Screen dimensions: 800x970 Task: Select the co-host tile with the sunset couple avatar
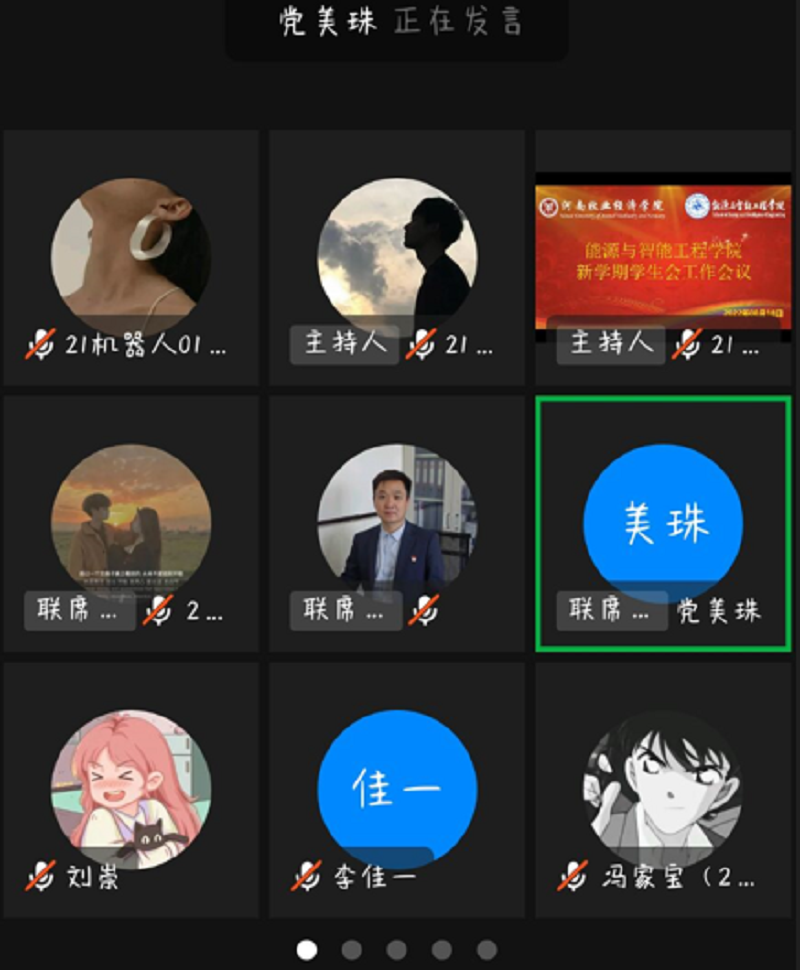pos(131,524)
